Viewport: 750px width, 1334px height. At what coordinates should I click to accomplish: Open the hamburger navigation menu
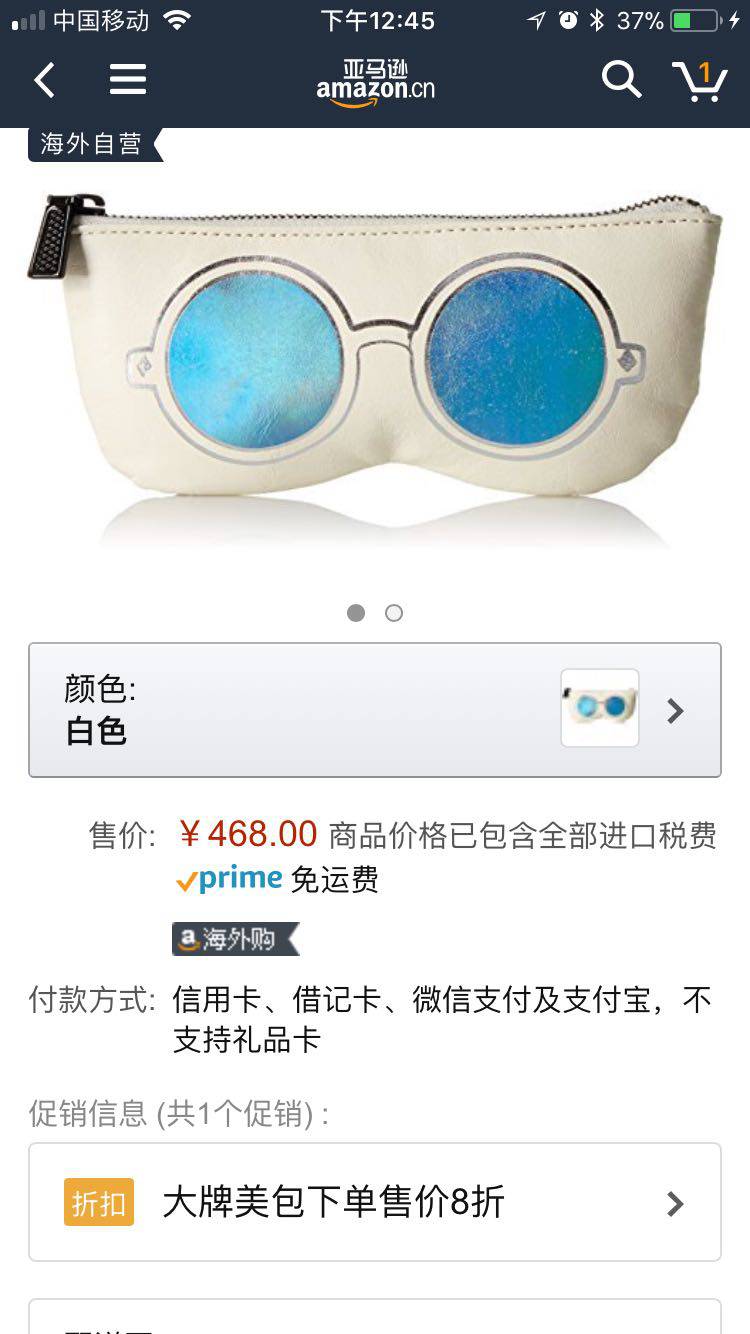click(128, 80)
